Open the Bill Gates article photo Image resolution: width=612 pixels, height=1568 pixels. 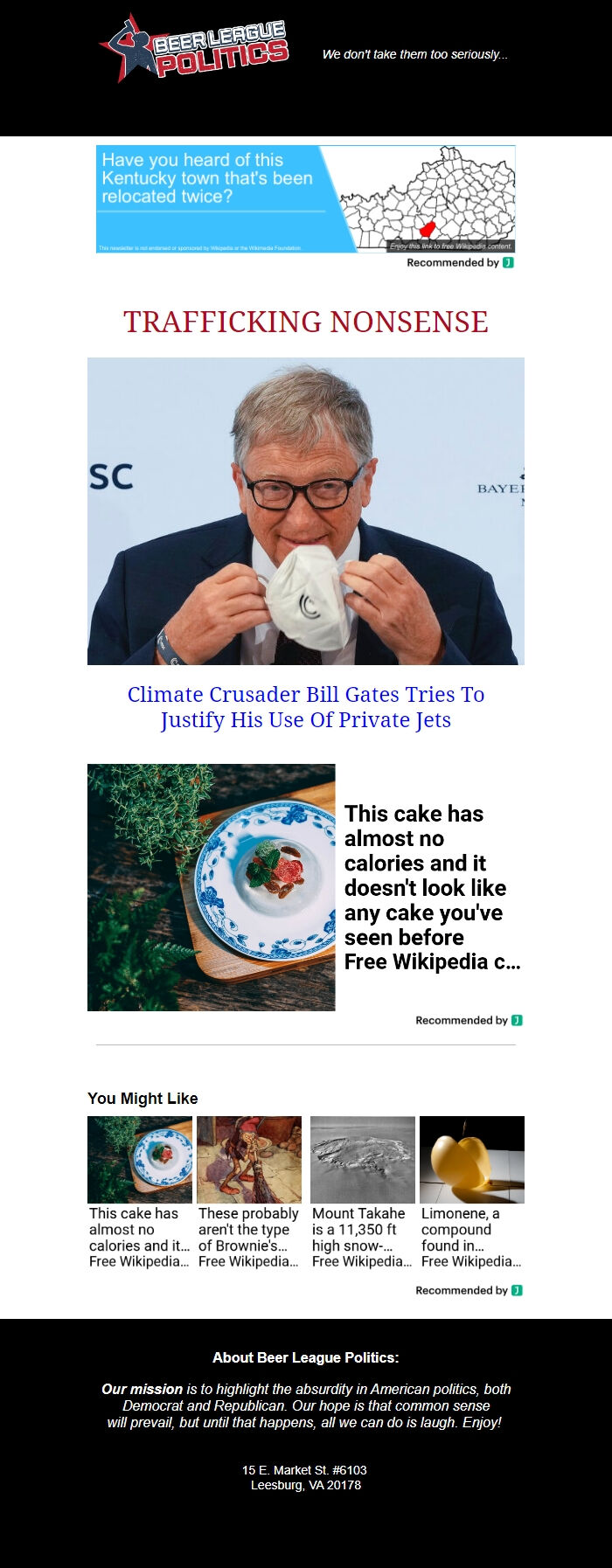(x=305, y=510)
